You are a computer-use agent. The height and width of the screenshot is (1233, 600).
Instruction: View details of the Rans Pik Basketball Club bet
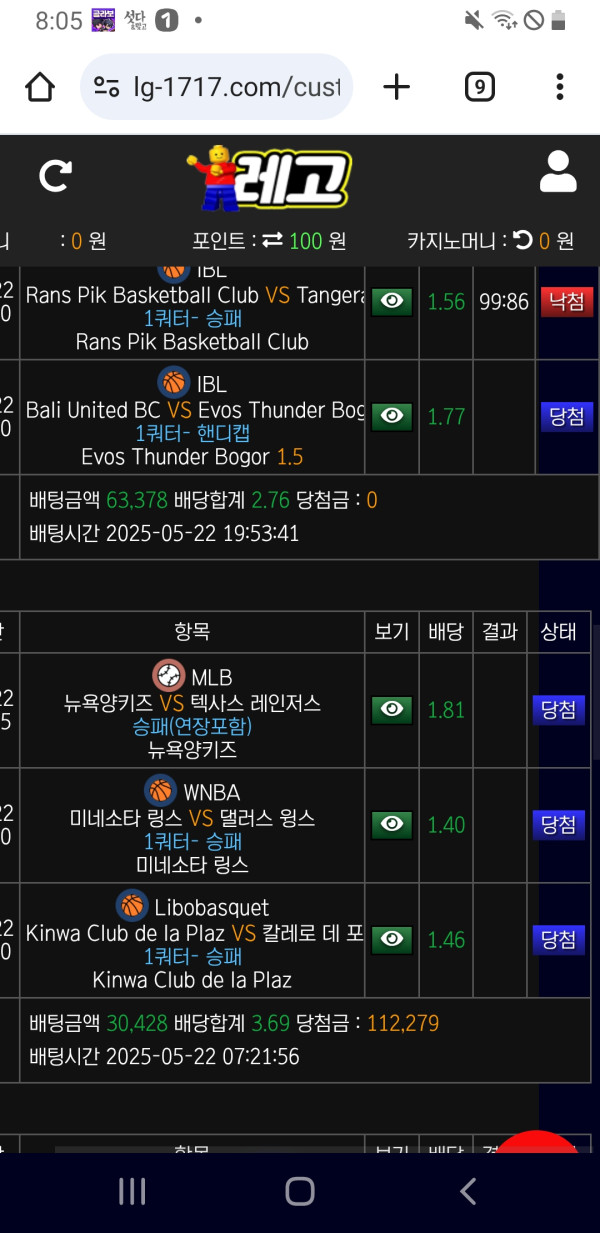(392, 302)
